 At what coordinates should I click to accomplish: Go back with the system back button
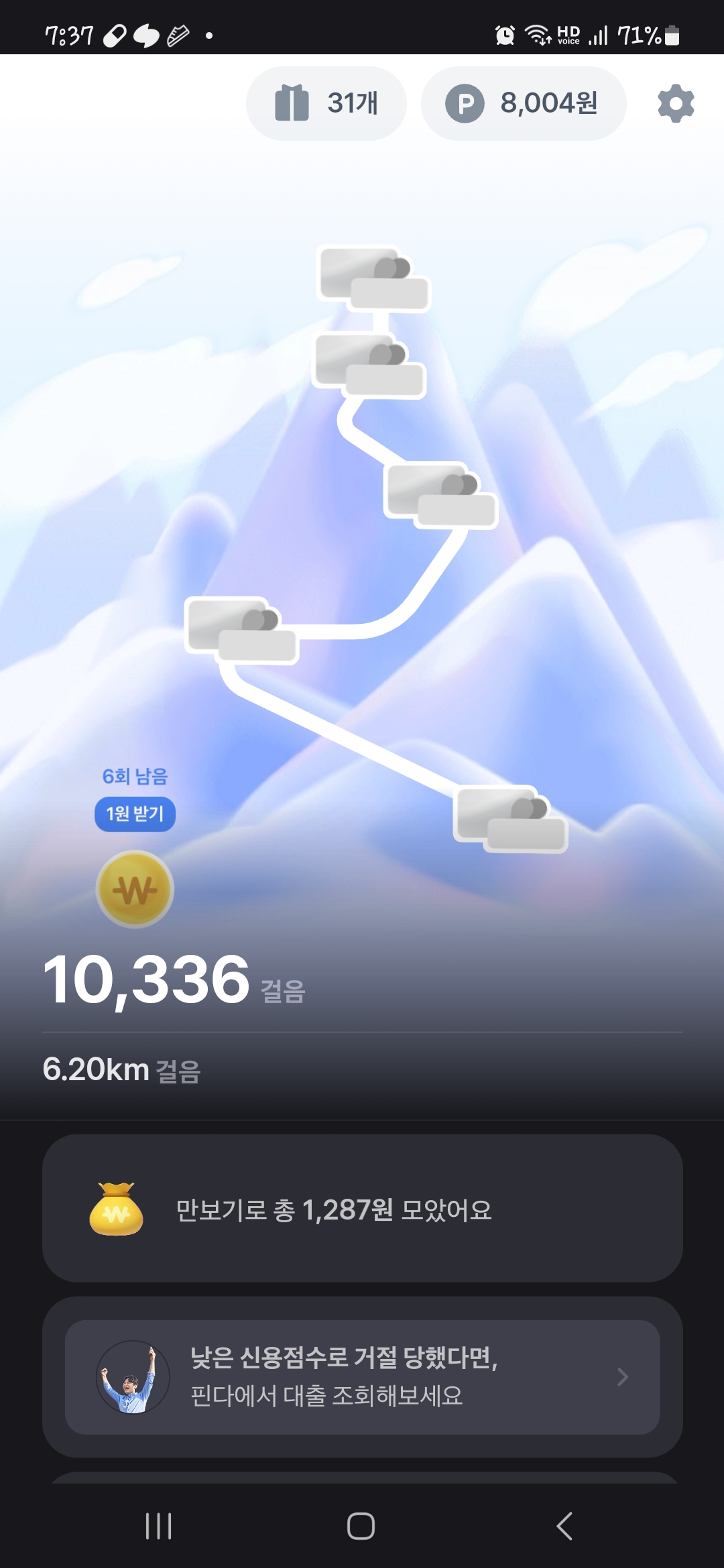click(564, 1526)
